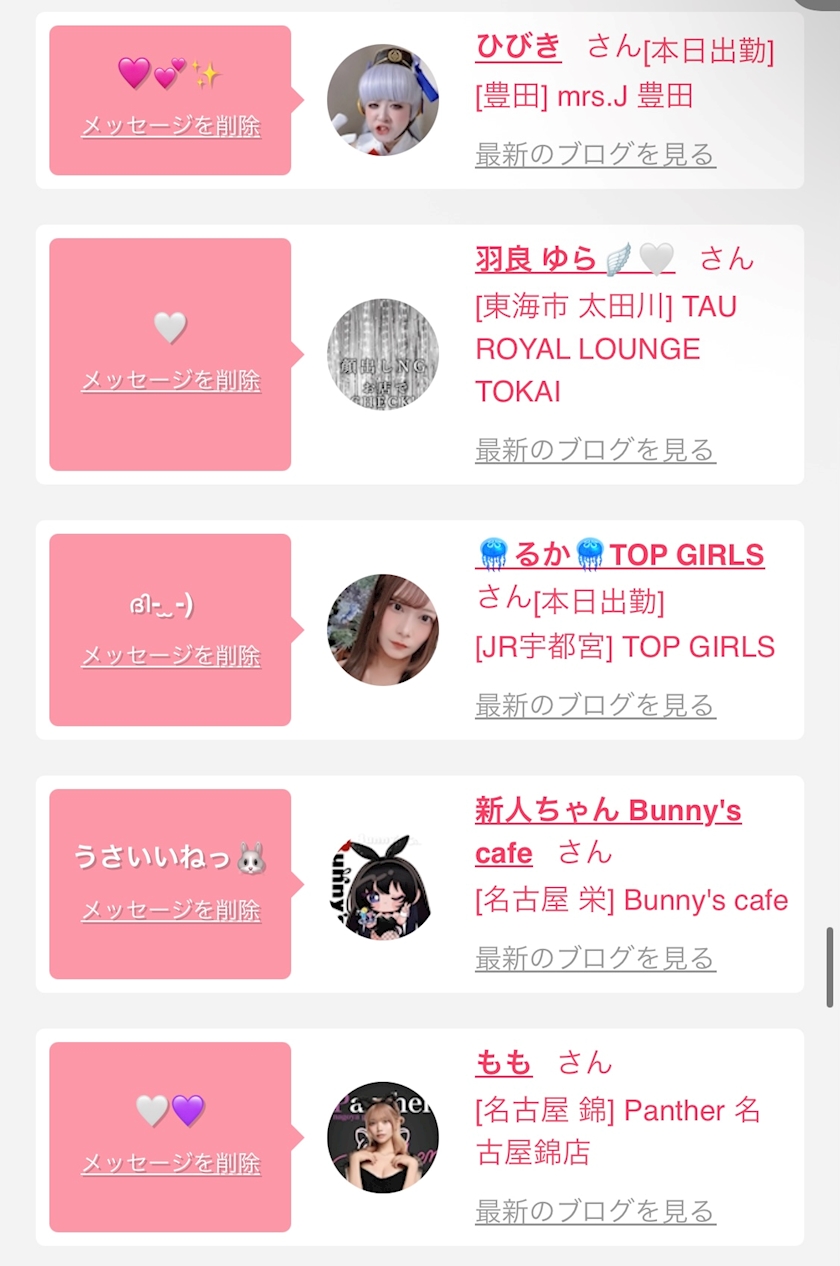Open 新人ちゃん Bunny's cafe profile link

[608, 831]
